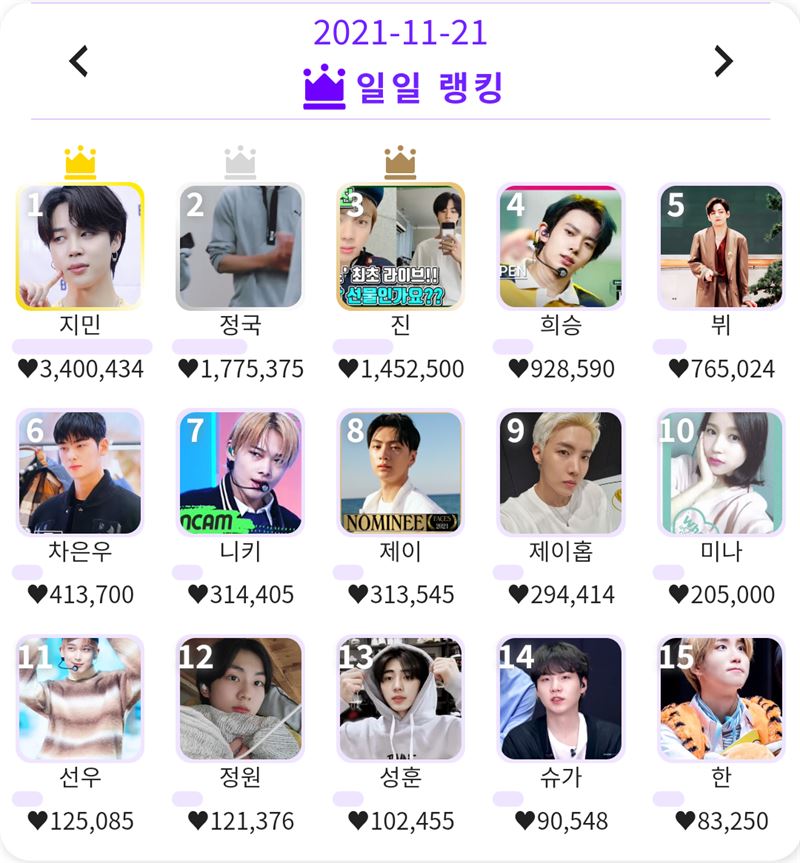Open rank 14 슈가 tile

click(x=561, y=699)
